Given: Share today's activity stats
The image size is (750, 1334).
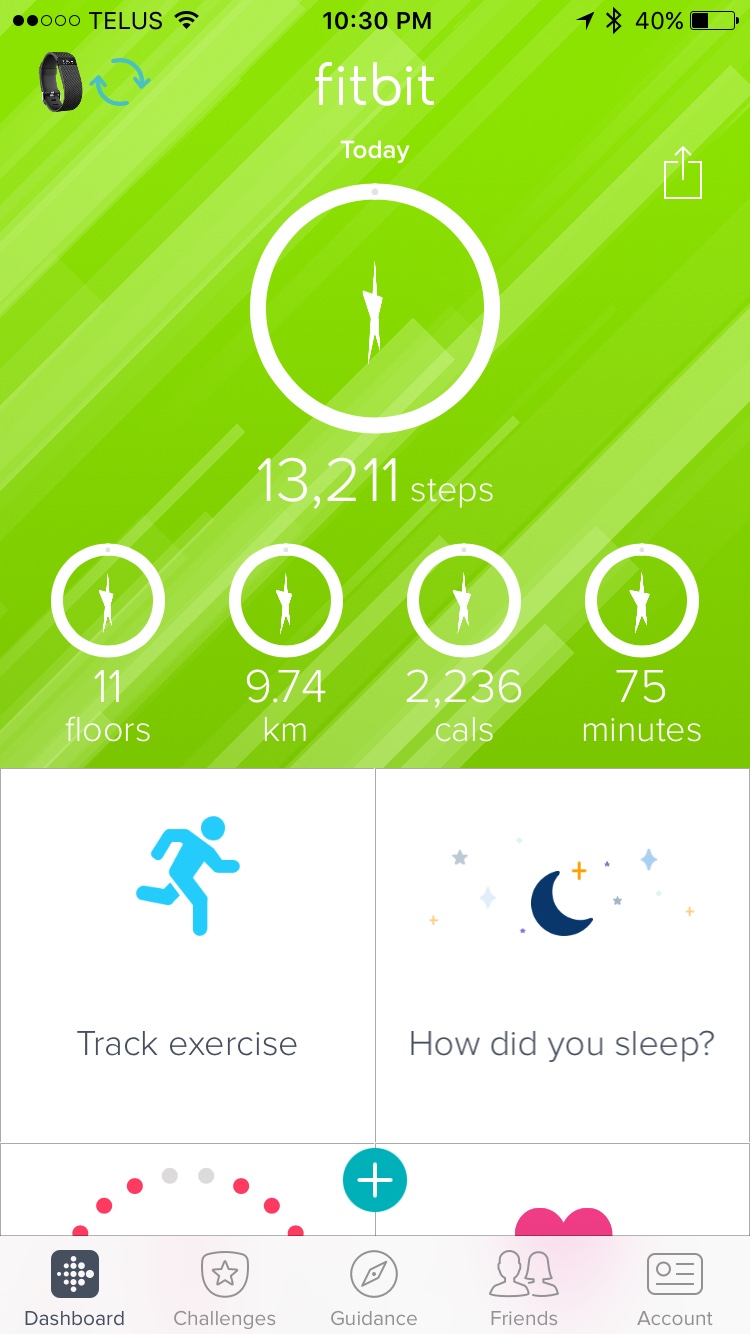Looking at the screenshot, I should pos(683,174).
